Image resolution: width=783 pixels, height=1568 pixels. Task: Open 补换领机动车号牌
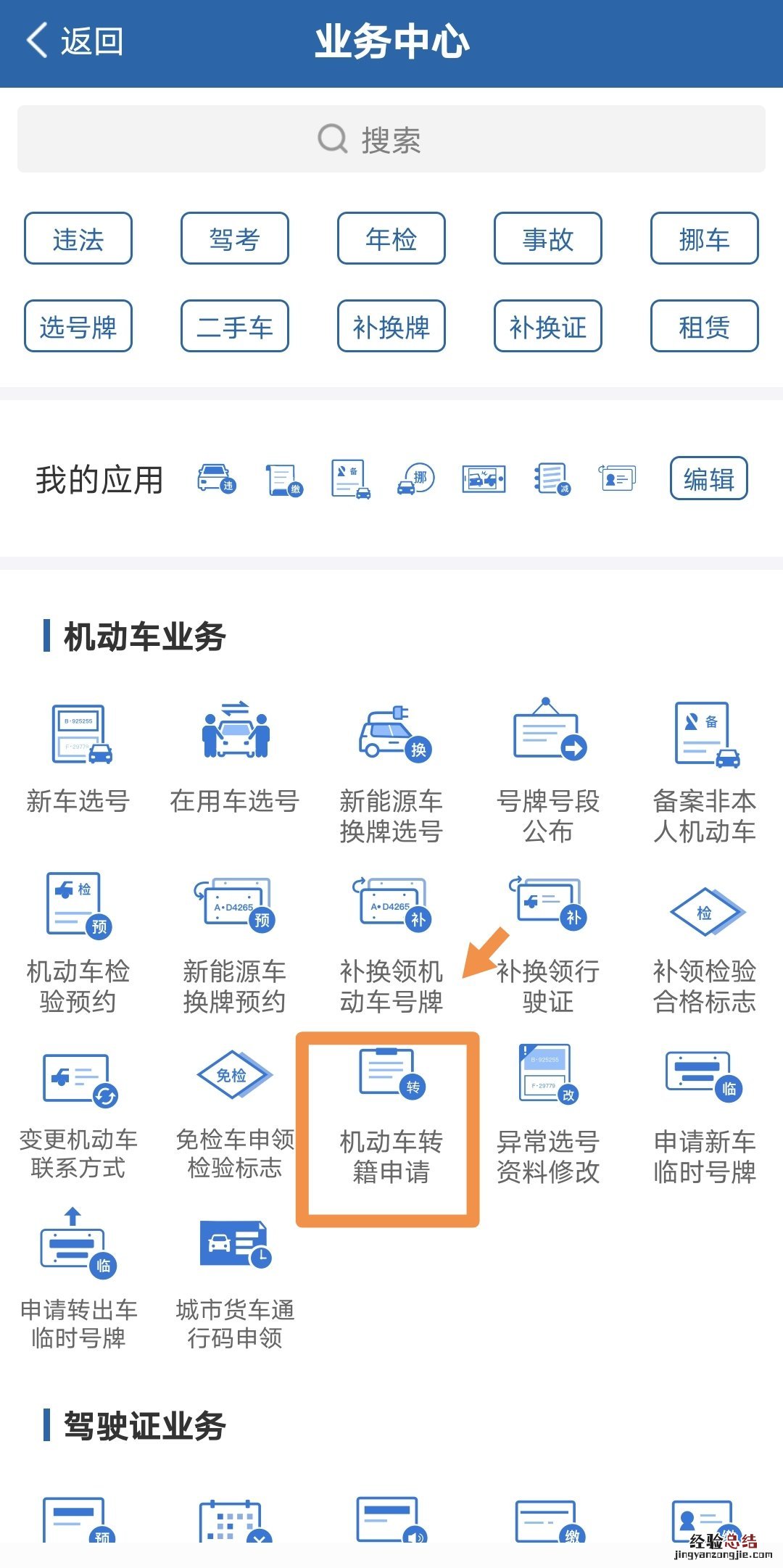click(x=391, y=942)
